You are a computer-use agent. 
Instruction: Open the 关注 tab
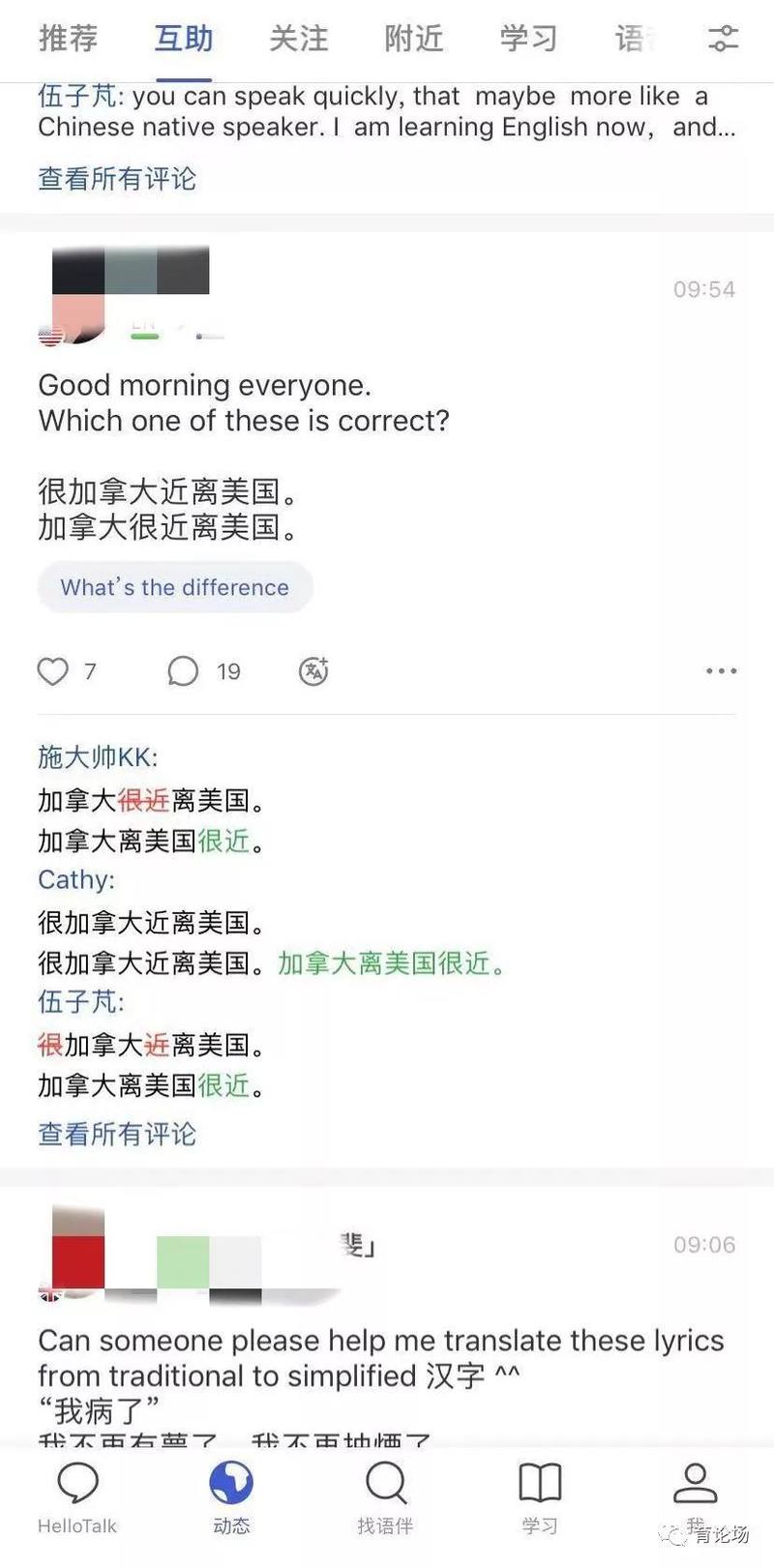coord(298,39)
